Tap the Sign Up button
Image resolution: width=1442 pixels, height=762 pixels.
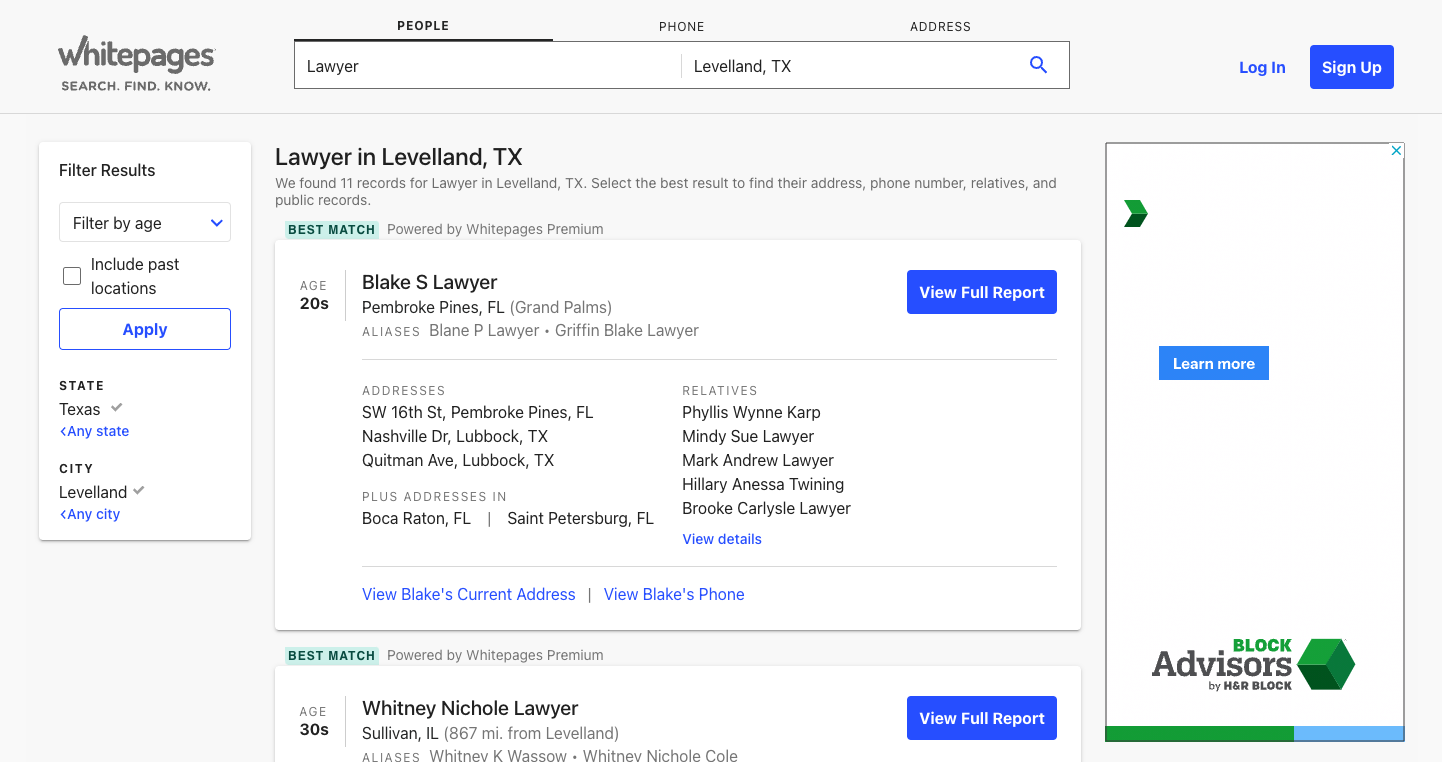(1351, 67)
